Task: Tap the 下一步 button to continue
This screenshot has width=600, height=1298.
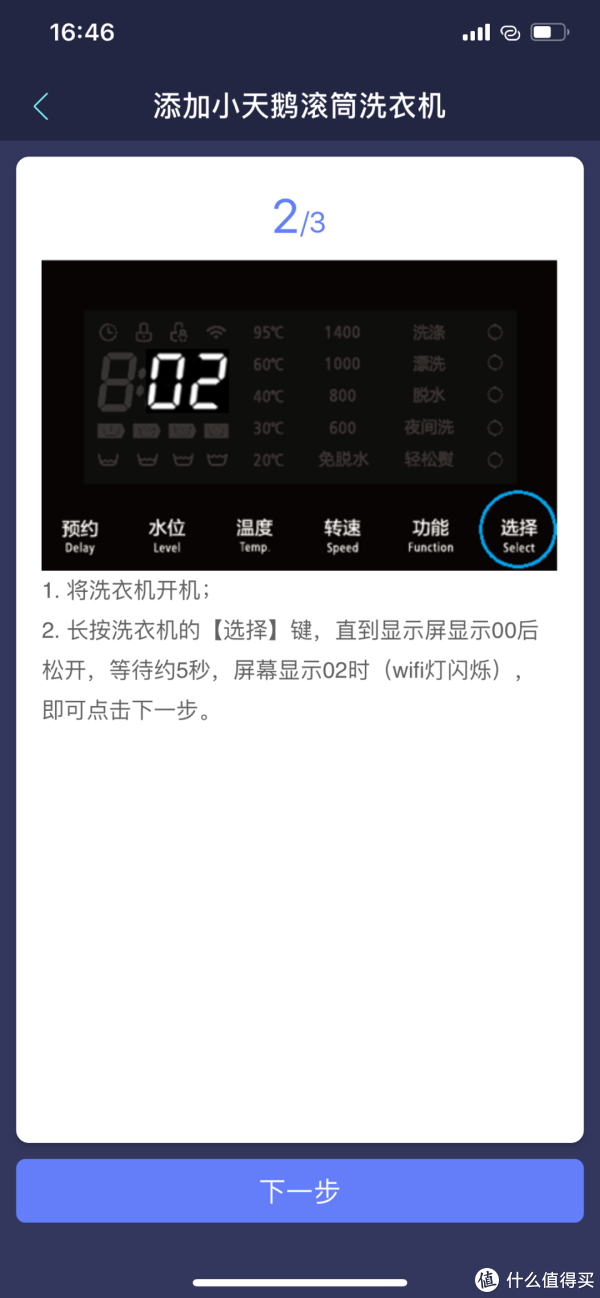Action: [x=300, y=1191]
